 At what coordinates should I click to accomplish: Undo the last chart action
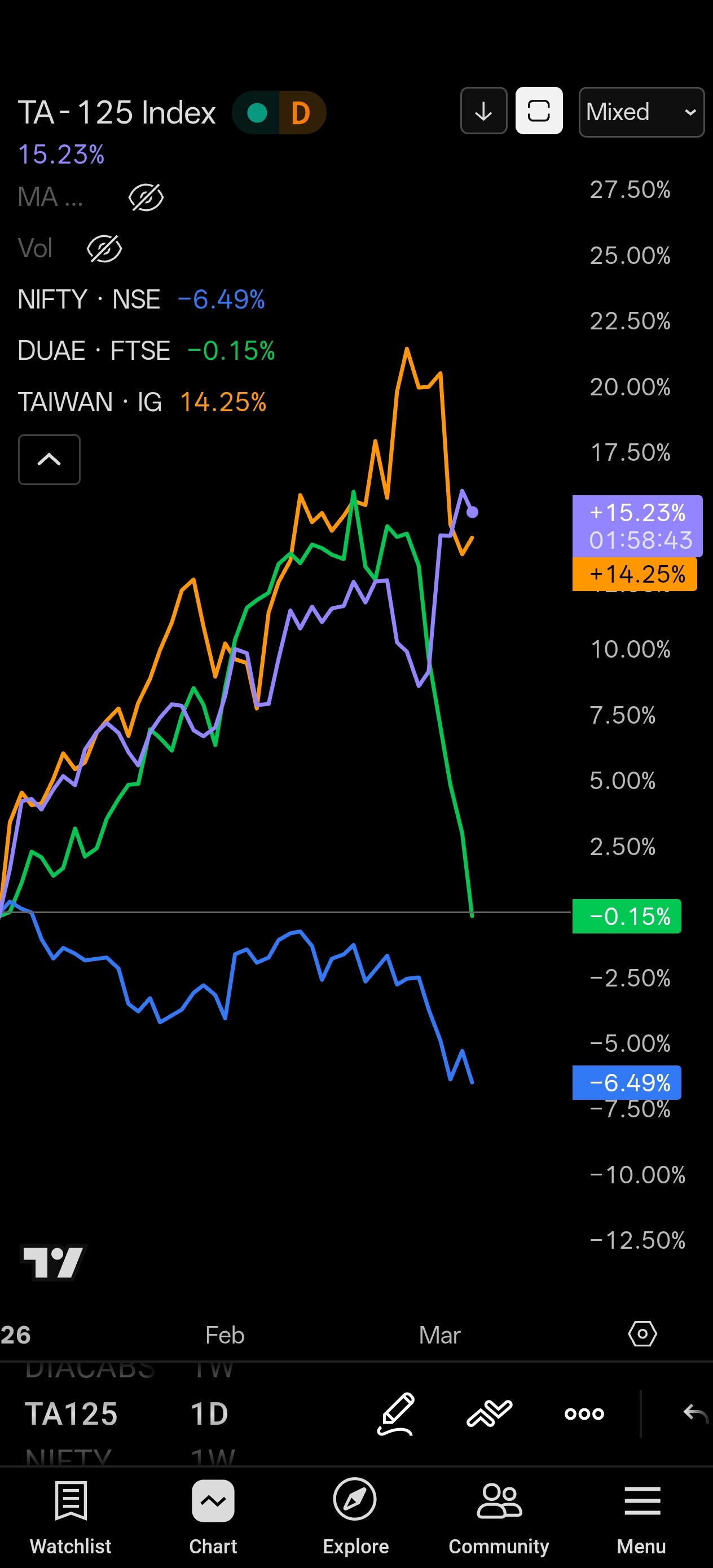pyautogui.click(x=695, y=1413)
